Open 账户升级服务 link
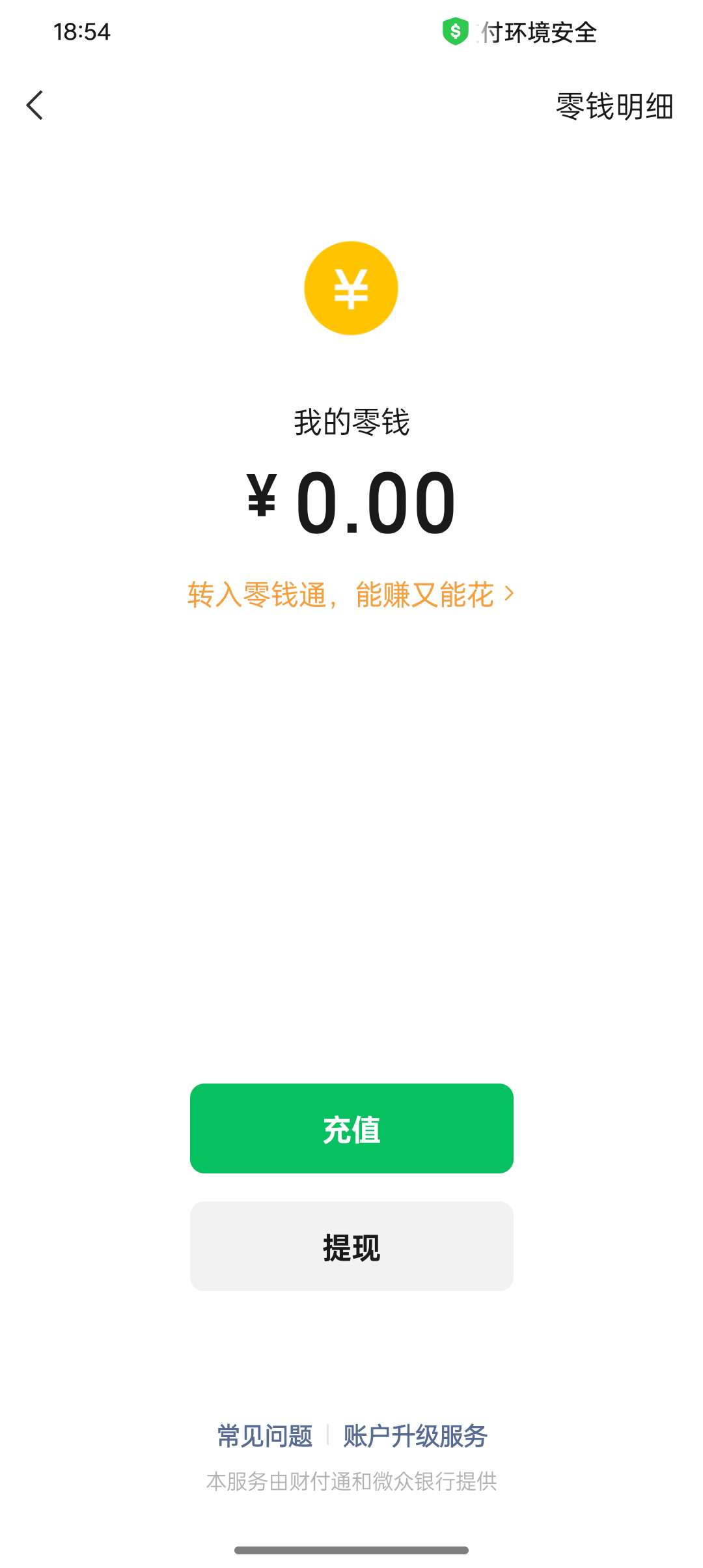This screenshot has height=1568, width=703. (415, 1436)
